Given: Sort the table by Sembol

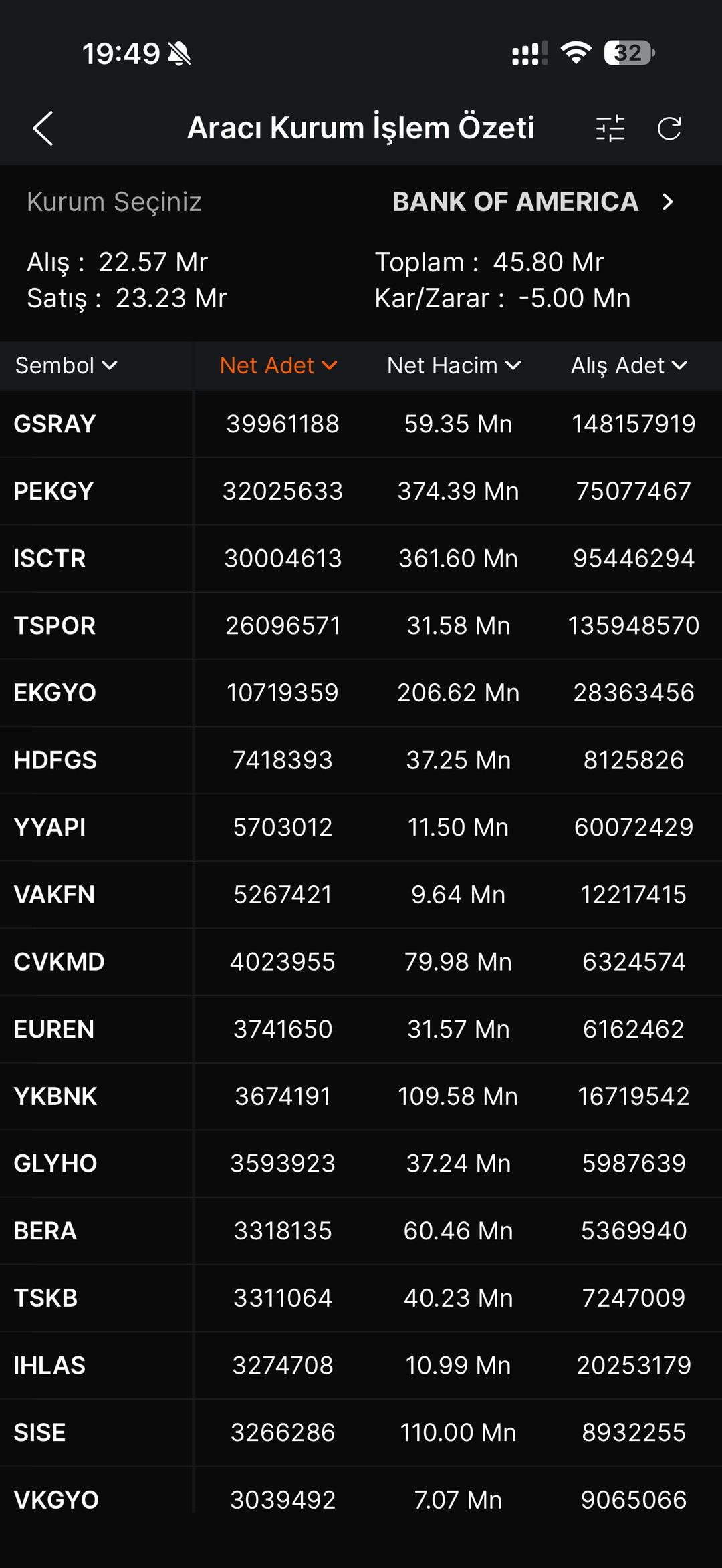Looking at the screenshot, I should pos(66,365).
